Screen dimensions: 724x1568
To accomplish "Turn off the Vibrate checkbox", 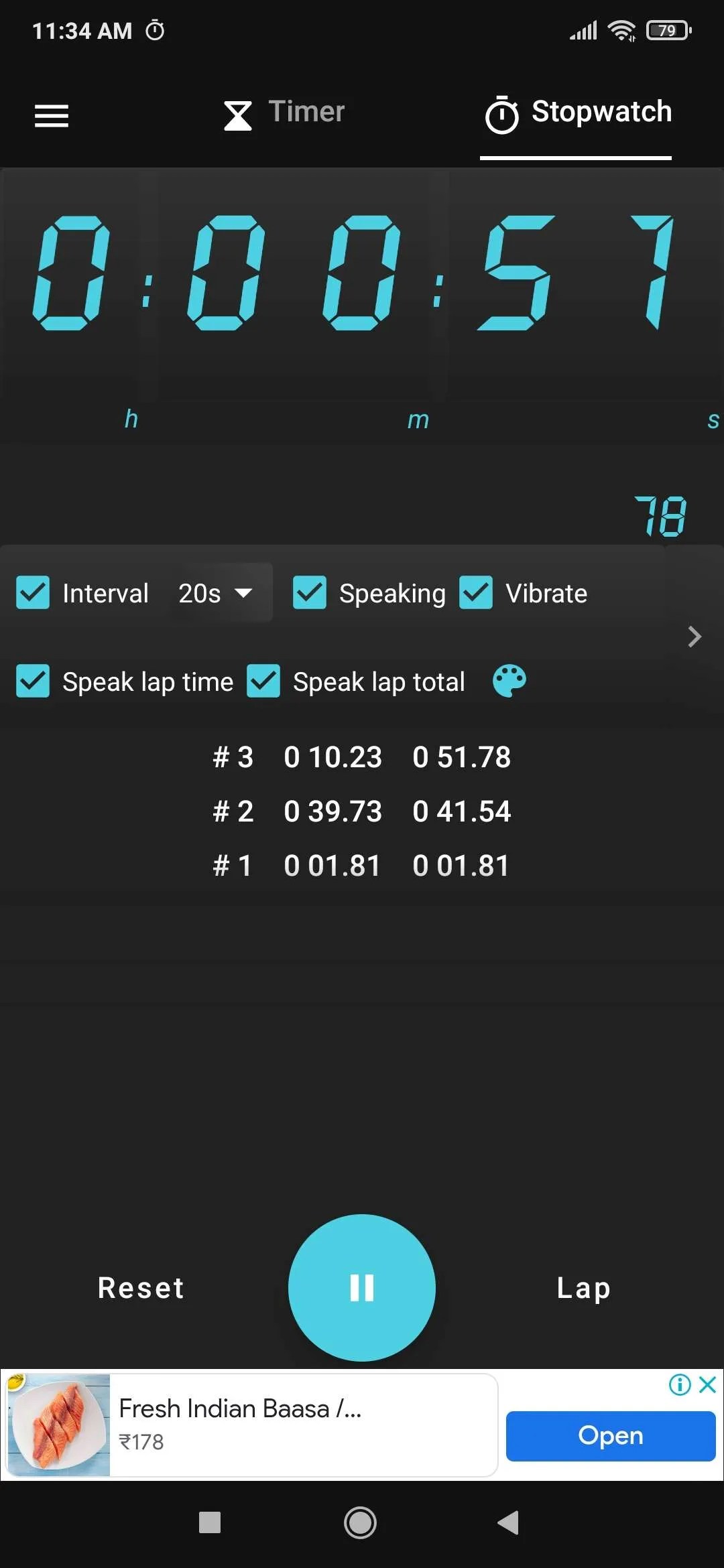I will 477,592.
